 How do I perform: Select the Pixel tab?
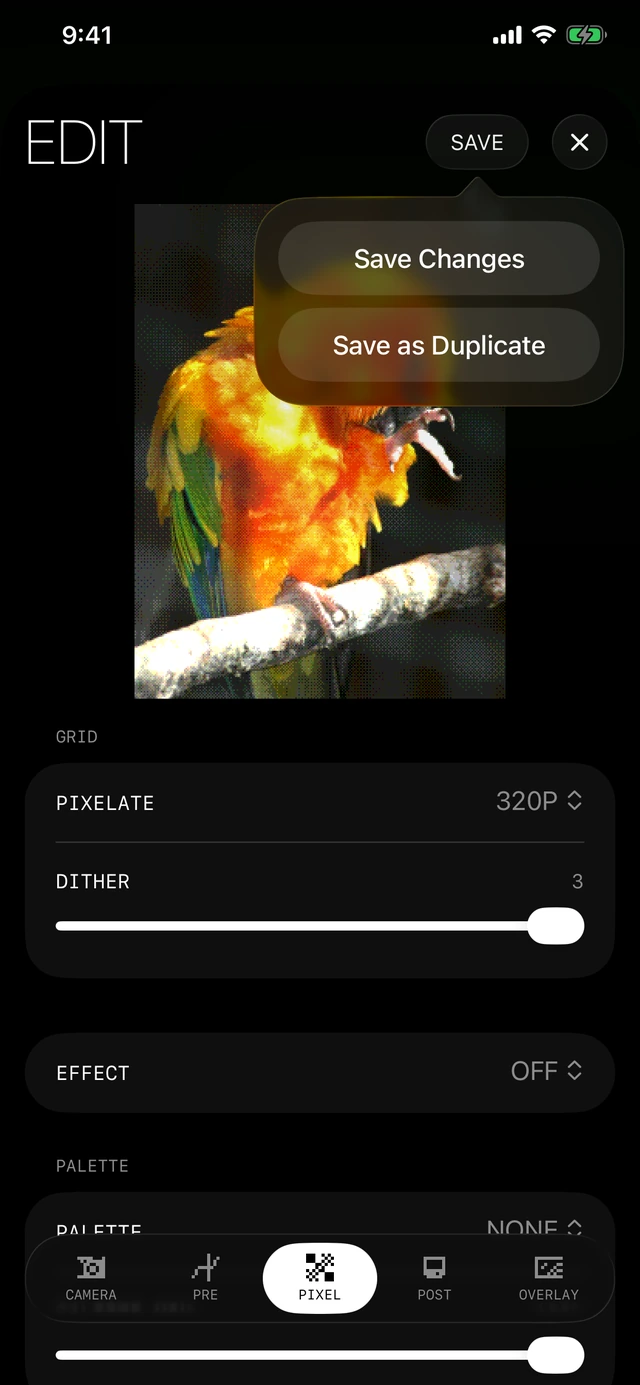tap(320, 1278)
